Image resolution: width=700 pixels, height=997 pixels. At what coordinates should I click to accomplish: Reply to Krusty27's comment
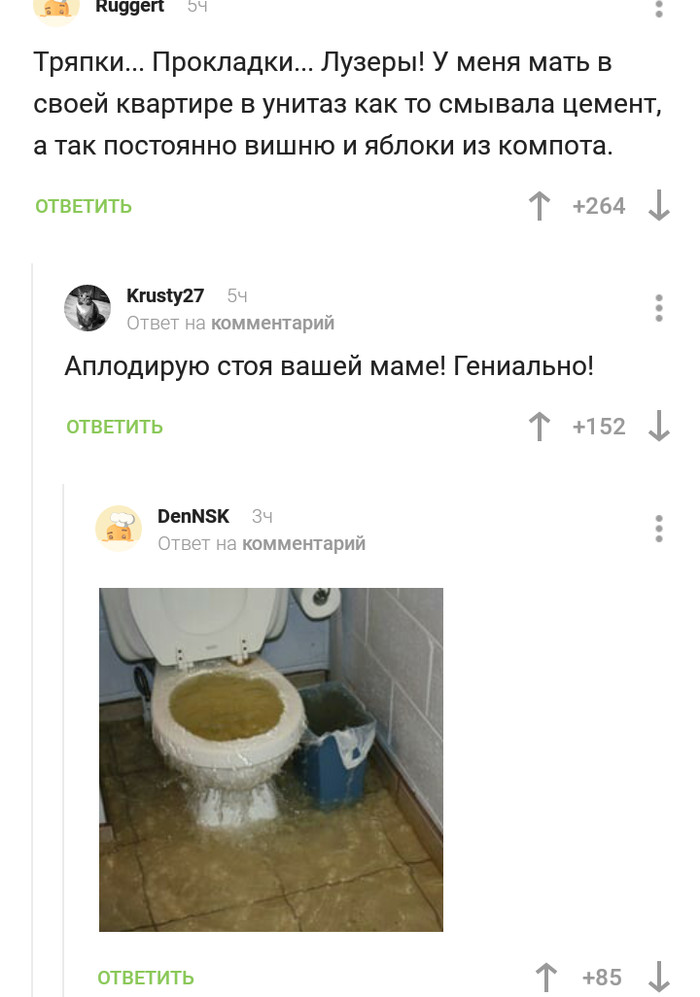point(115,427)
